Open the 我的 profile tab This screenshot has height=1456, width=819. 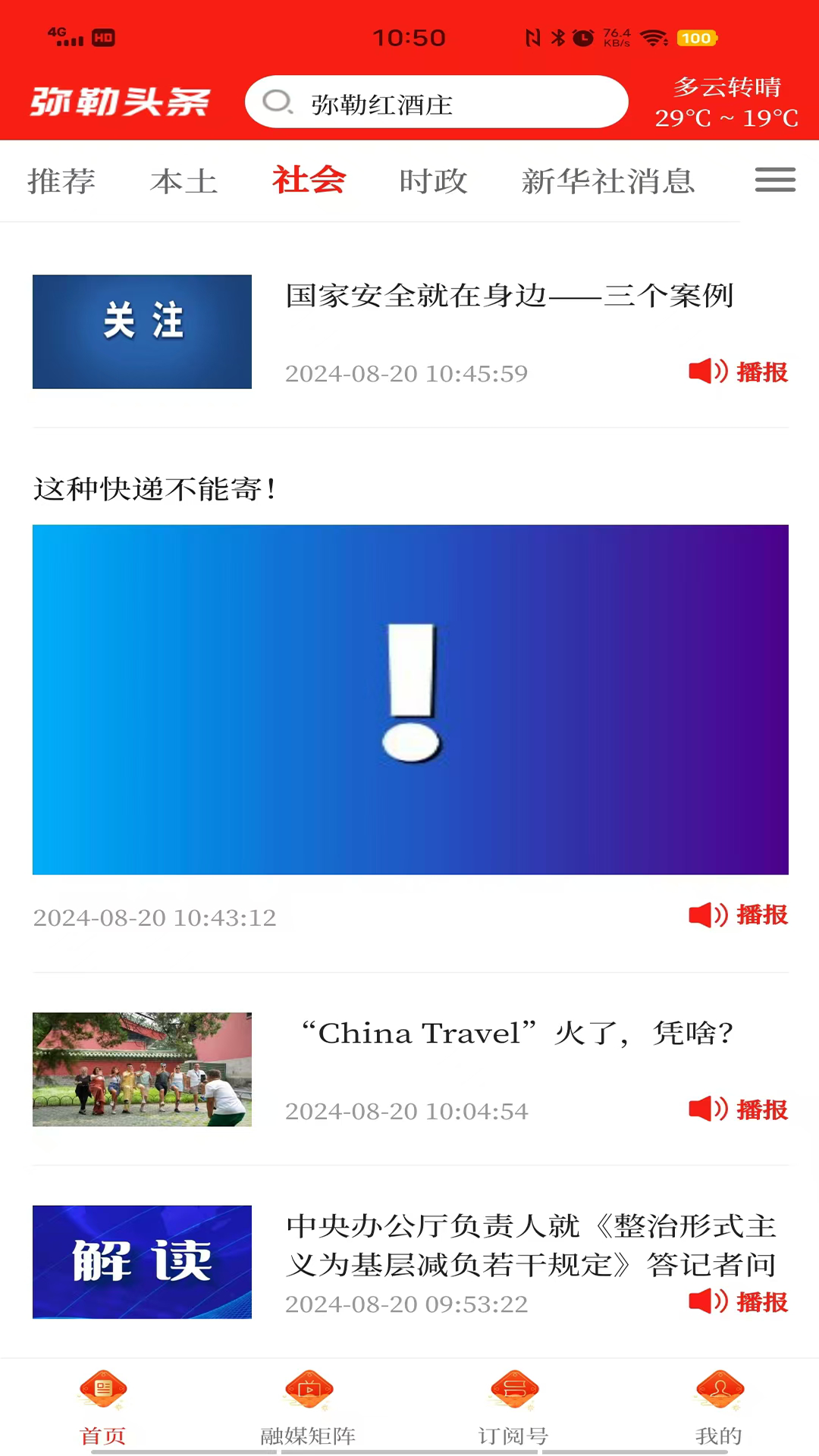pyautogui.click(x=719, y=1407)
